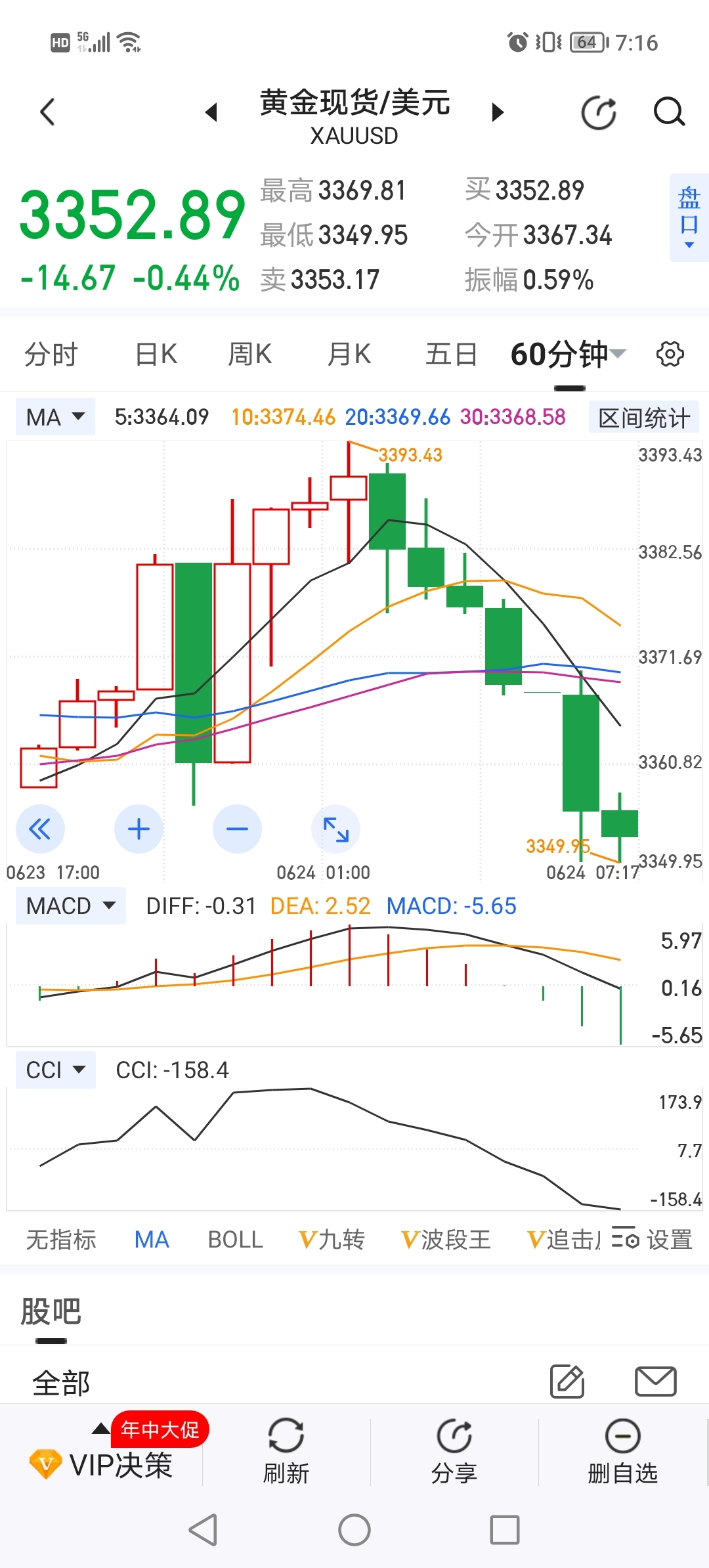Open the CCI indicator dropdown

(56, 1070)
